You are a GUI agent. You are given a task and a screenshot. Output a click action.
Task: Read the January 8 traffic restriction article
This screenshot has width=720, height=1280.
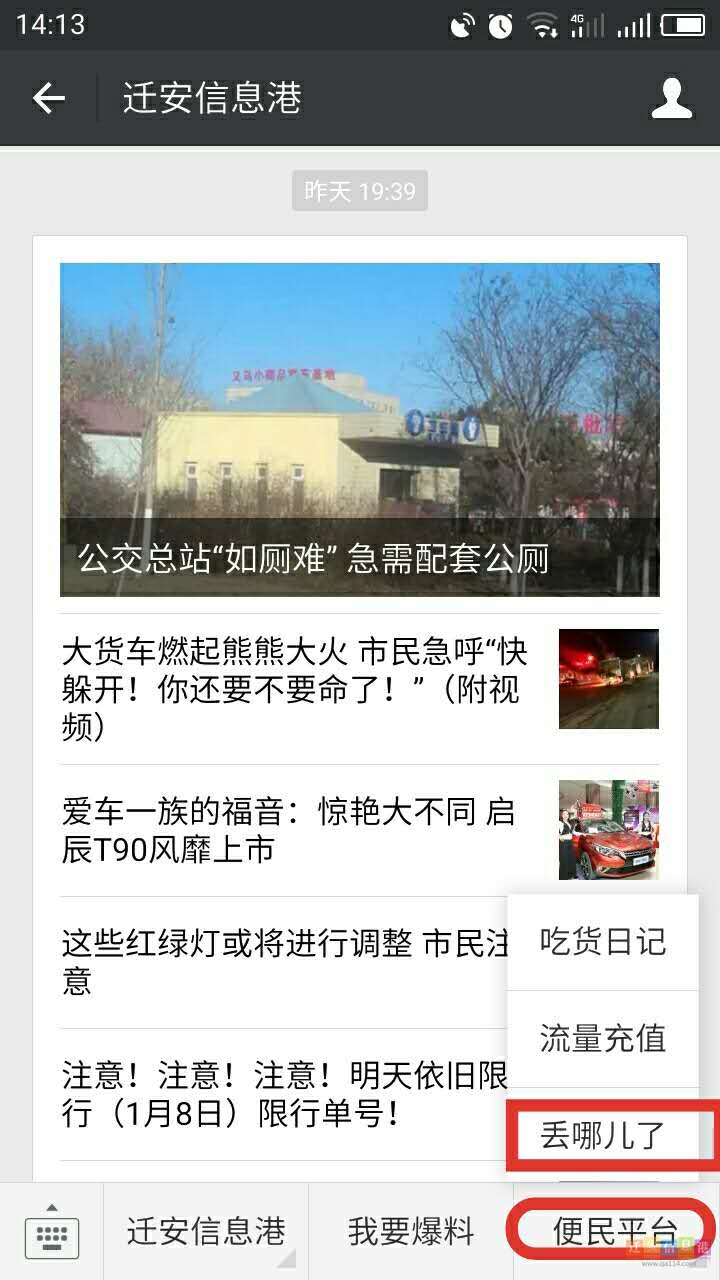pyautogui.click(x=280, y=1094)
